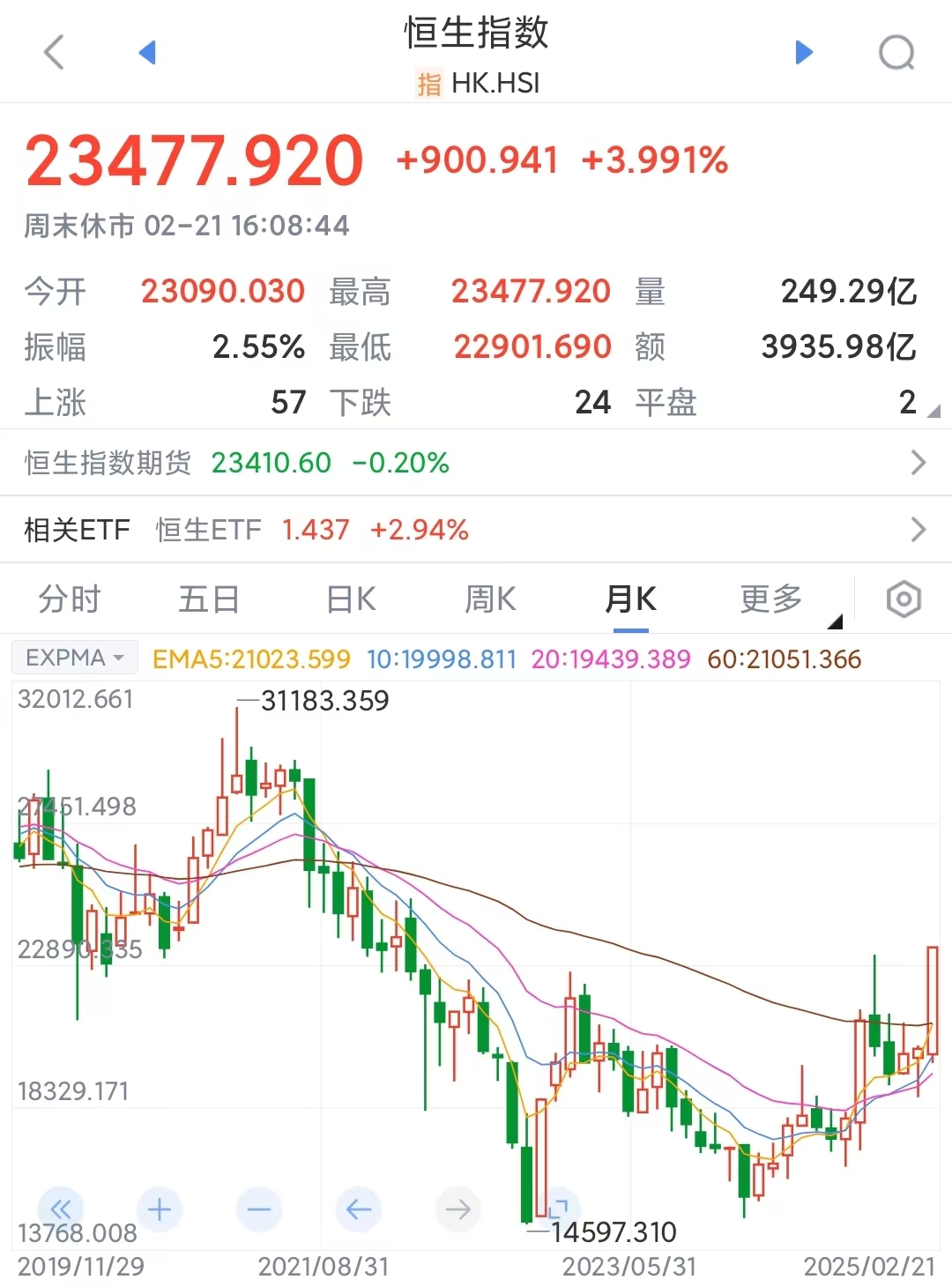
Task: Move chart left with the left arrow
Action: point(359,1209)
